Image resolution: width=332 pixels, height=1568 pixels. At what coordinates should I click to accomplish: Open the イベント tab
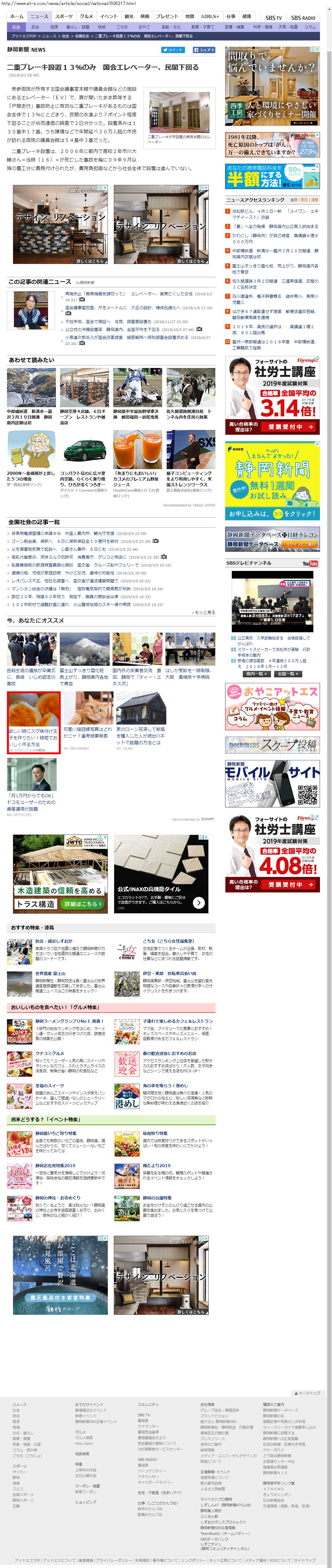pos(108,16)
